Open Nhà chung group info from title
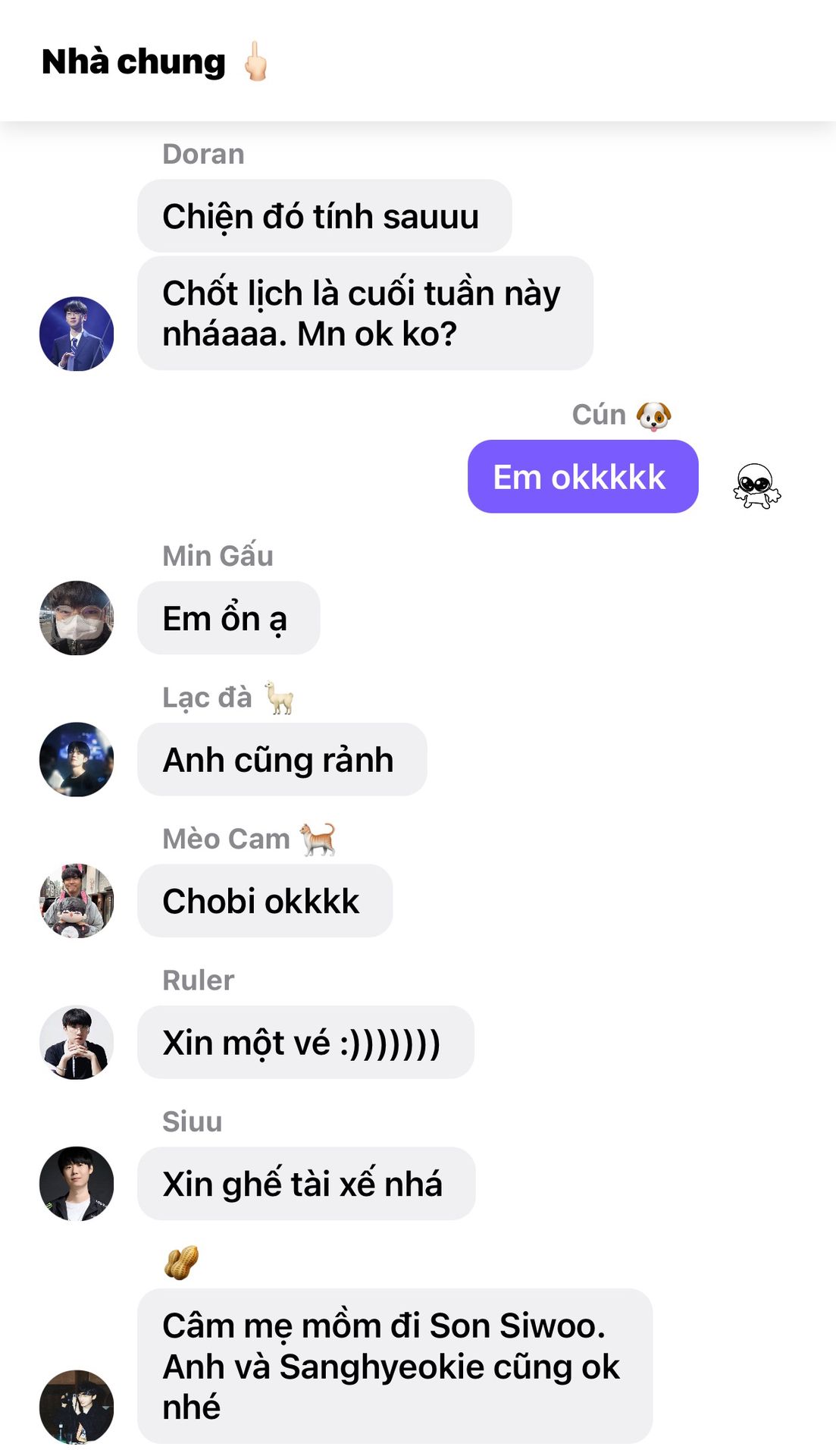836x1456 pixels. [x=134, y=62]
